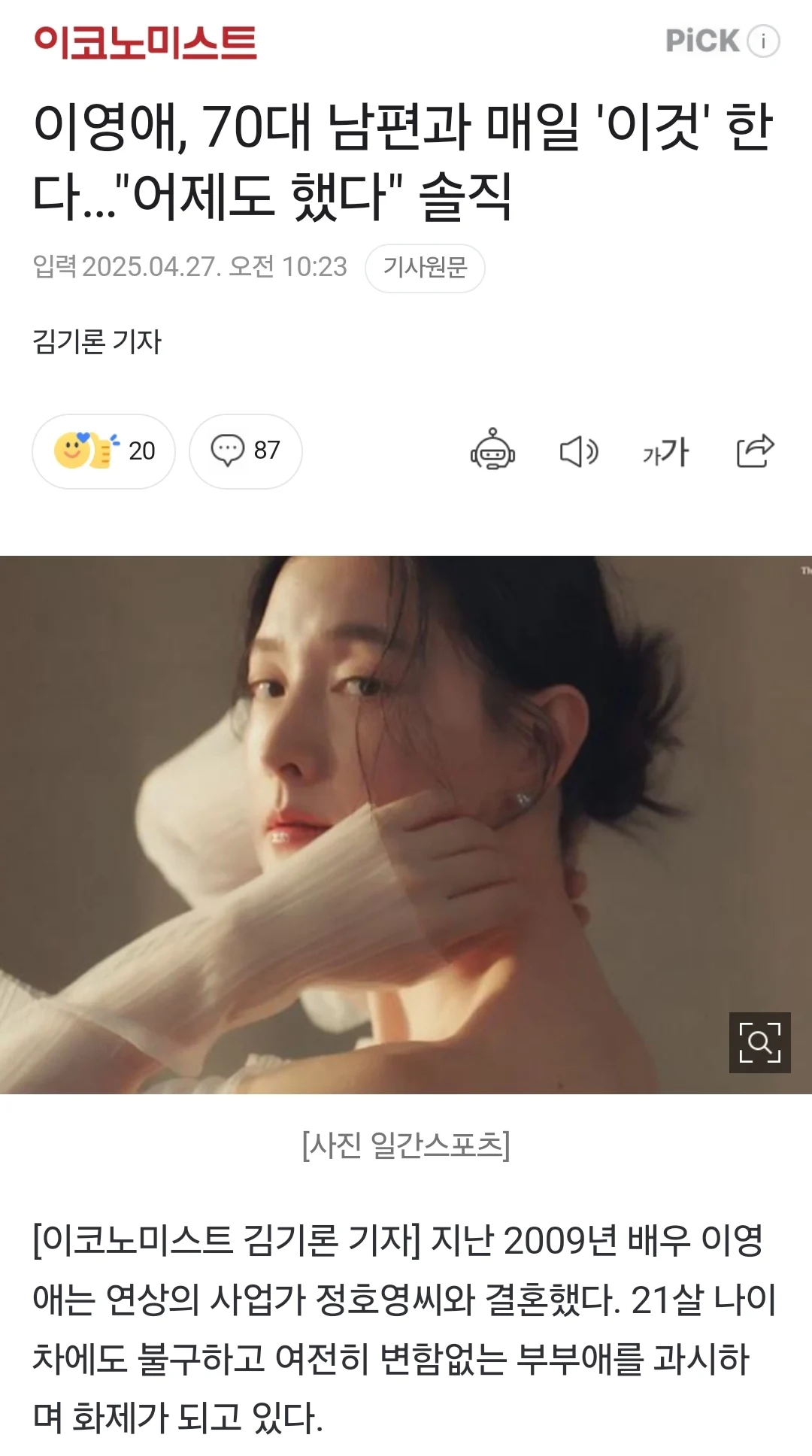This screenshot has width=812, height=1456.
Task: Change the font size with 가가
Action: point(665,451)
